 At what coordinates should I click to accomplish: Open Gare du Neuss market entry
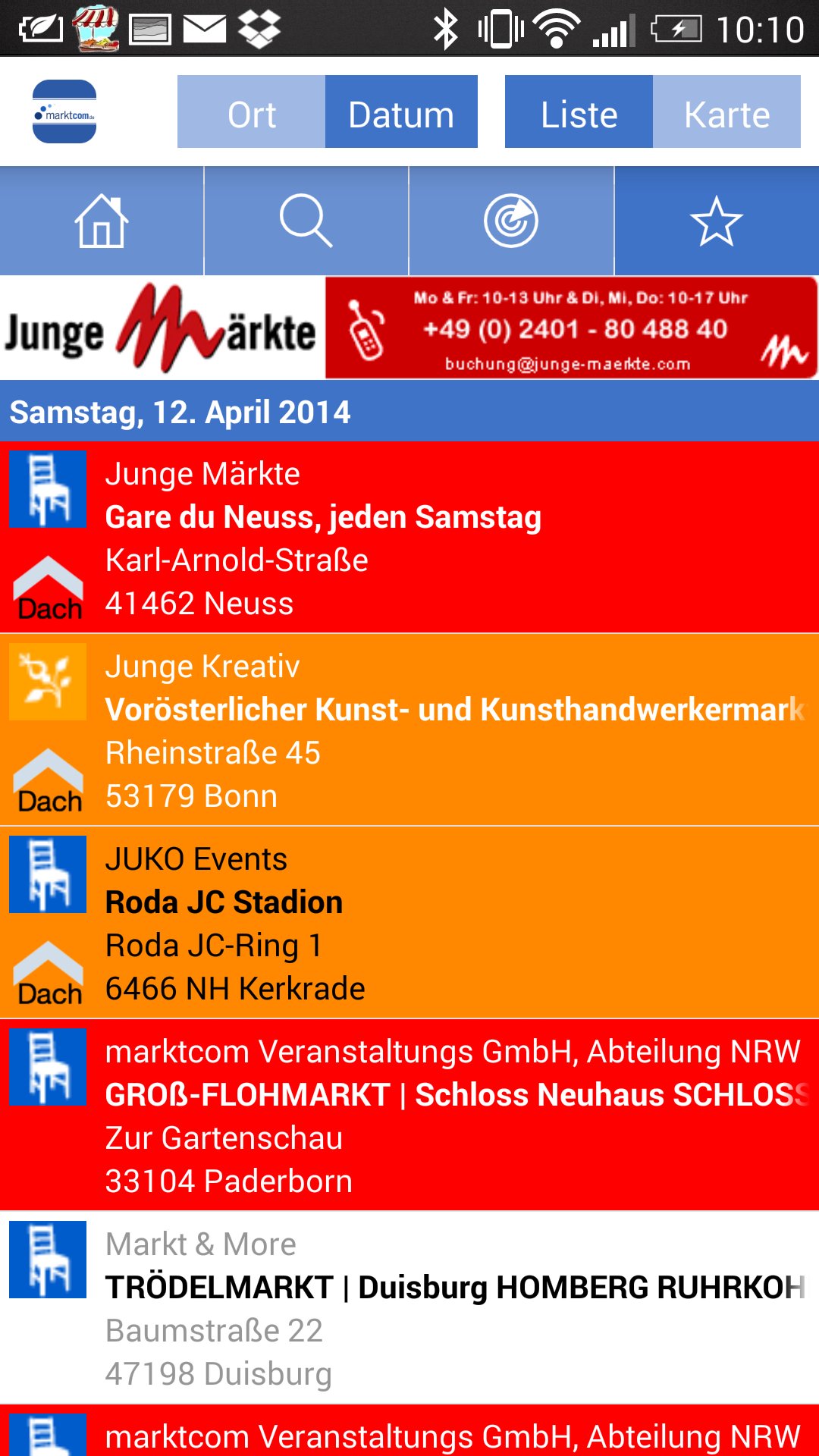(x=409, y=538)
